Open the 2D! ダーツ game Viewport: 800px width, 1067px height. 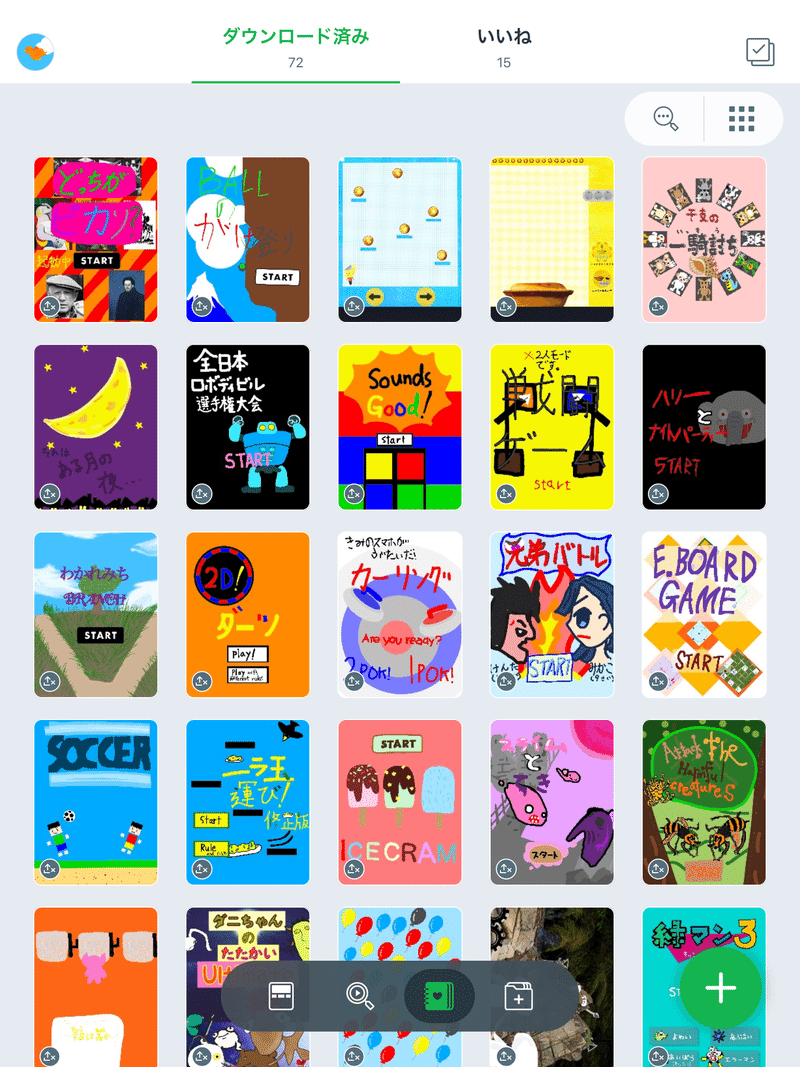pos(248,614)
